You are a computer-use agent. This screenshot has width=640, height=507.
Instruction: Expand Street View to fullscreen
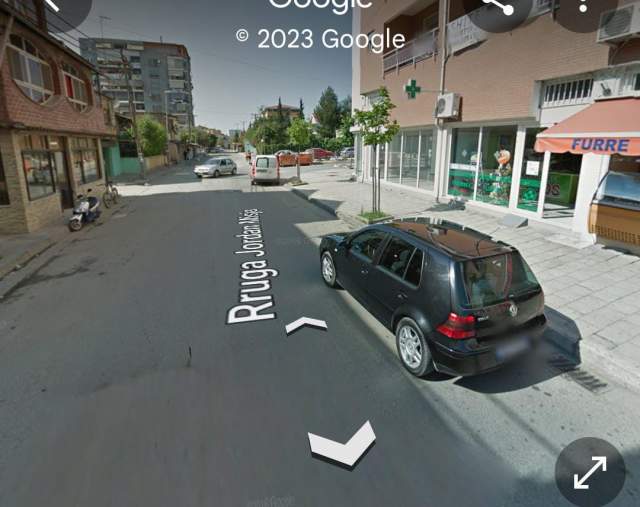(x=590, y=472)
